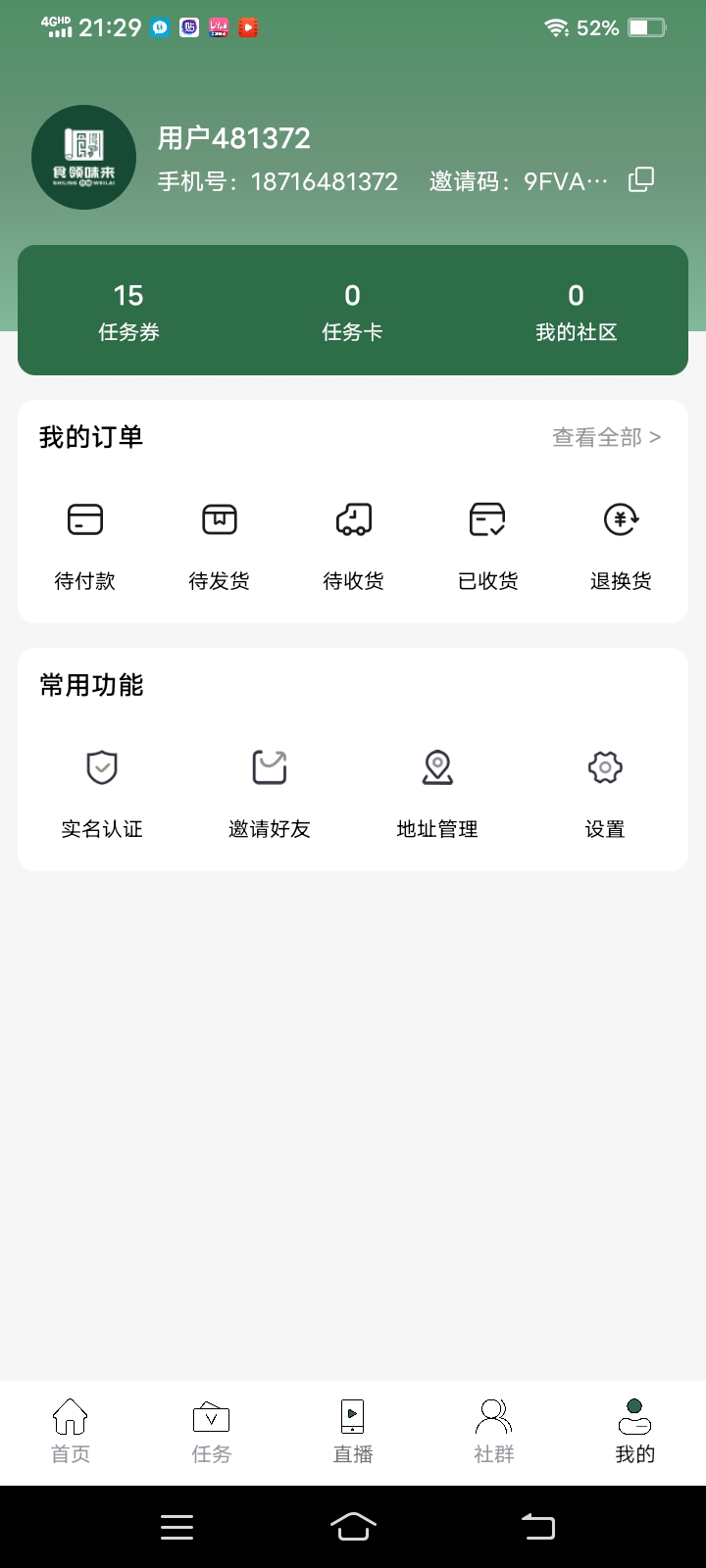Open 设置 settings
This screenshot has height=1568, width=706.
pos(605,793)
